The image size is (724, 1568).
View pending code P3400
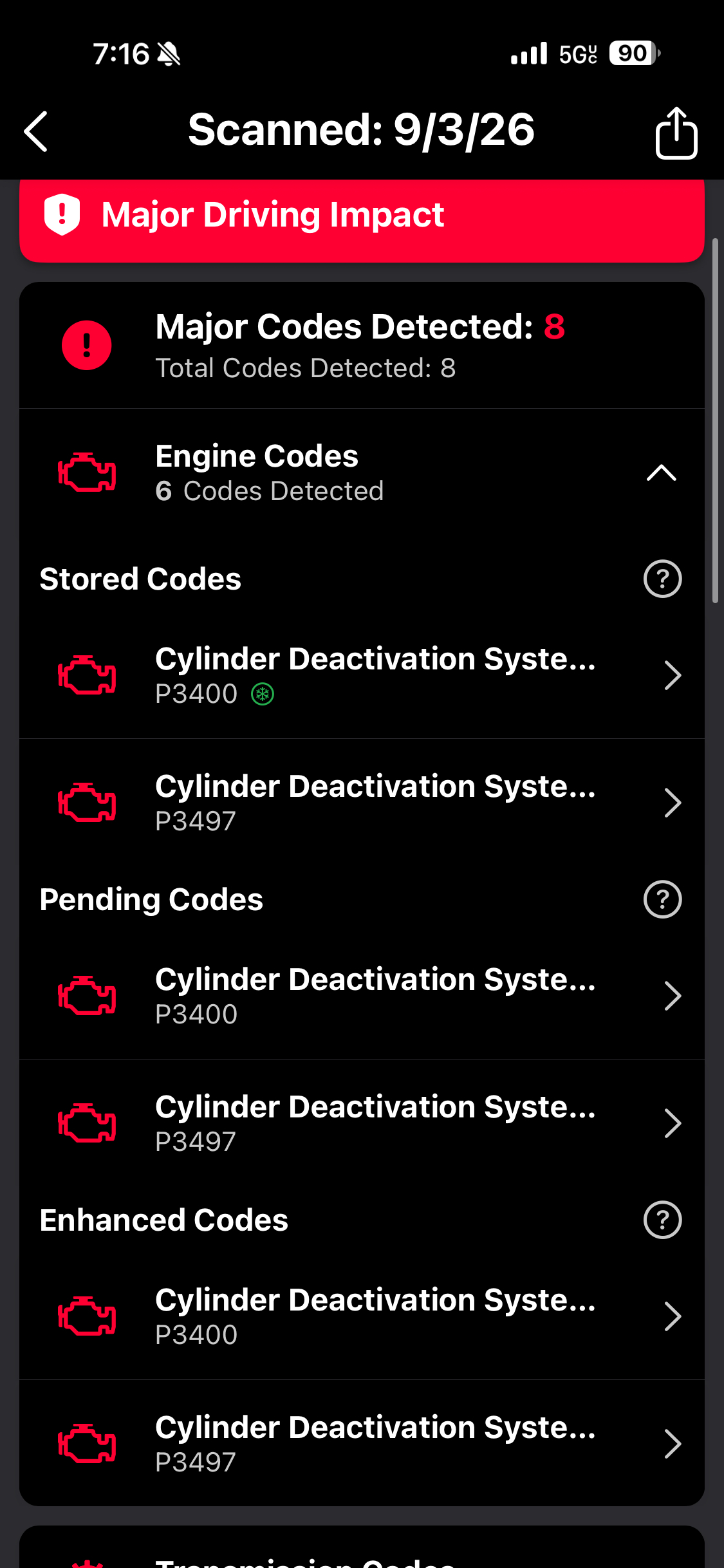click(x=362, y=996)
